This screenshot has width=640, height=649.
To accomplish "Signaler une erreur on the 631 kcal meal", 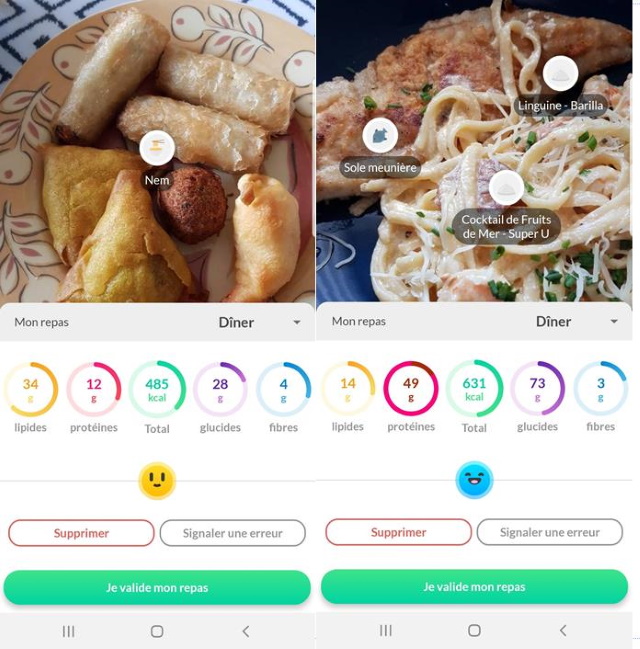I will tap(549, 532).
